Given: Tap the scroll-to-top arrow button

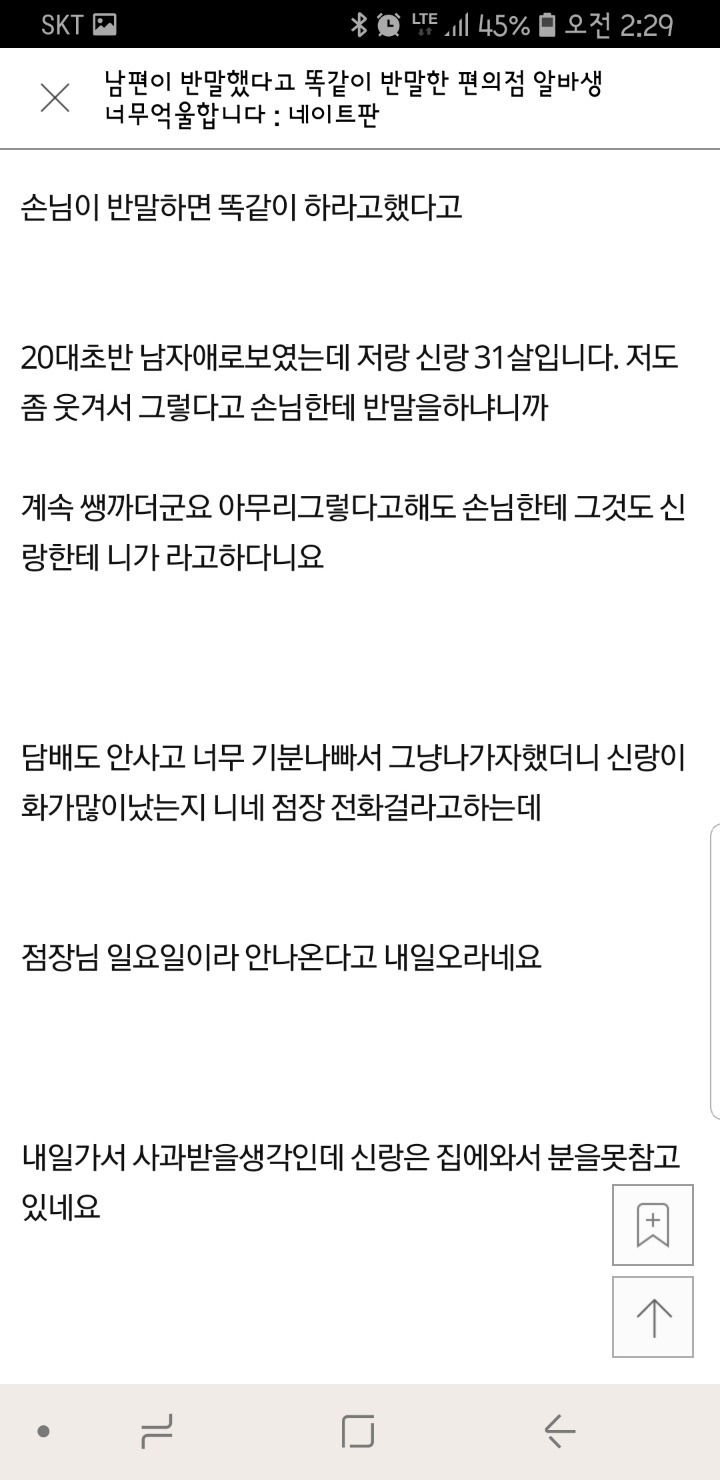Looking at the screenshot, I should (652, 1318).
